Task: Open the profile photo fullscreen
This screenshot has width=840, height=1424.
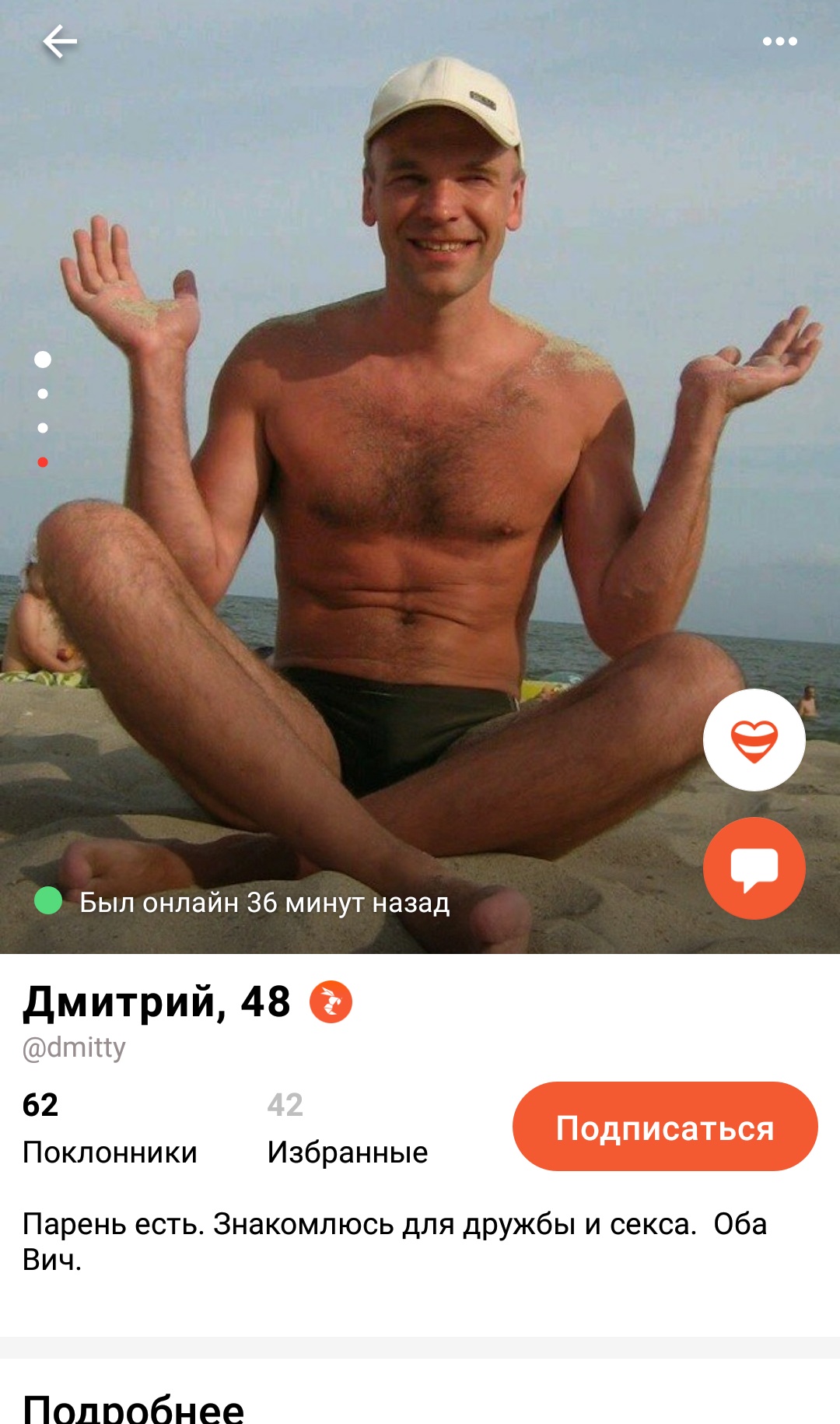Action: click(420, 476)
